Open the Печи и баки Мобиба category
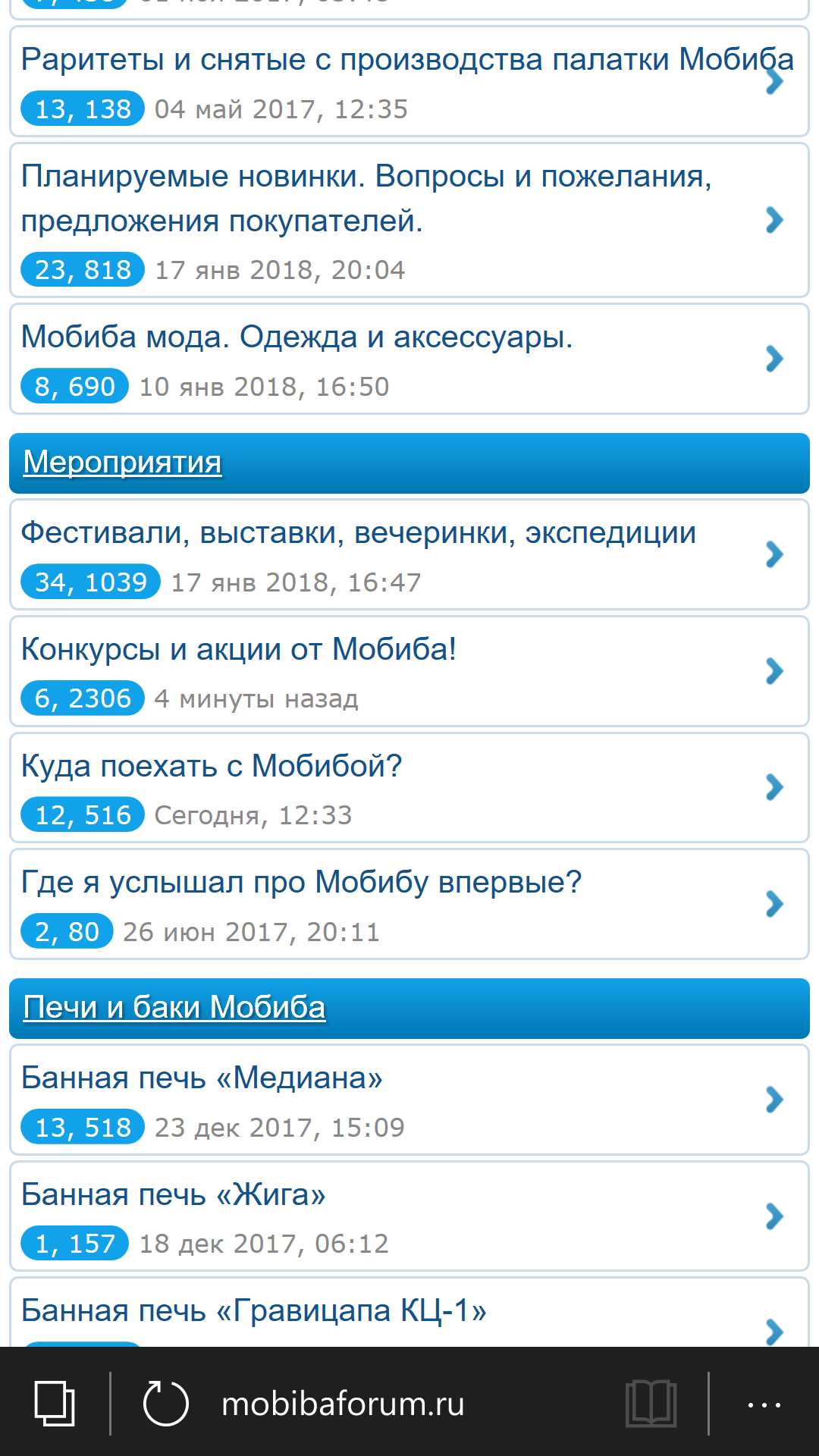Screen dimensions: 819x1456 tap(174, 1007)
